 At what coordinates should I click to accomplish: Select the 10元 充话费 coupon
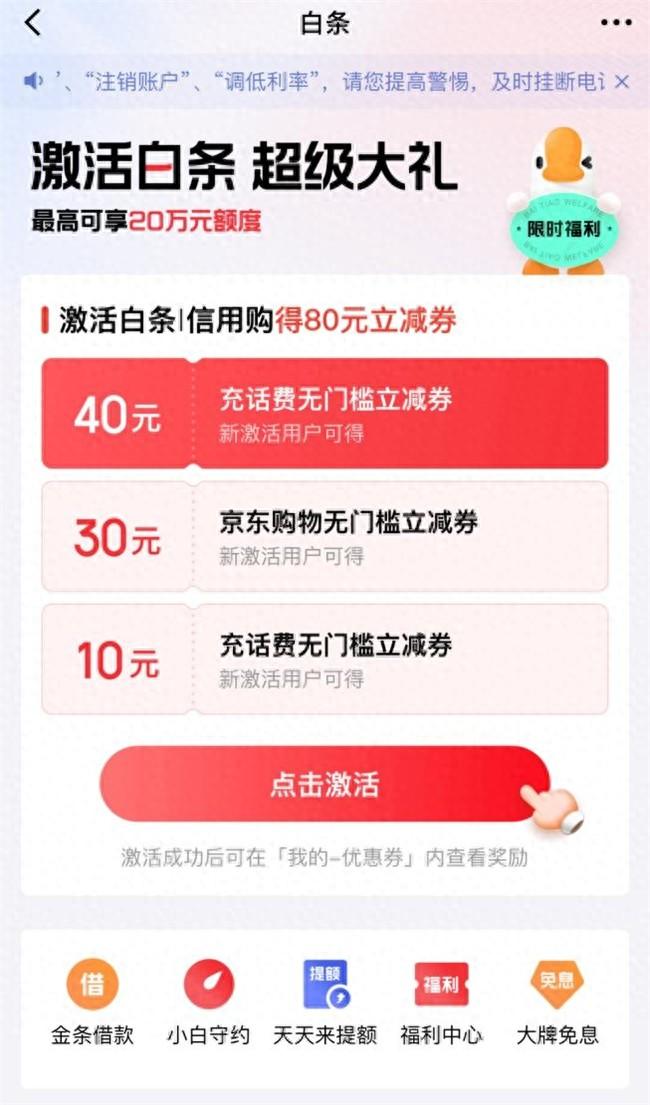[x=324, y=658]
